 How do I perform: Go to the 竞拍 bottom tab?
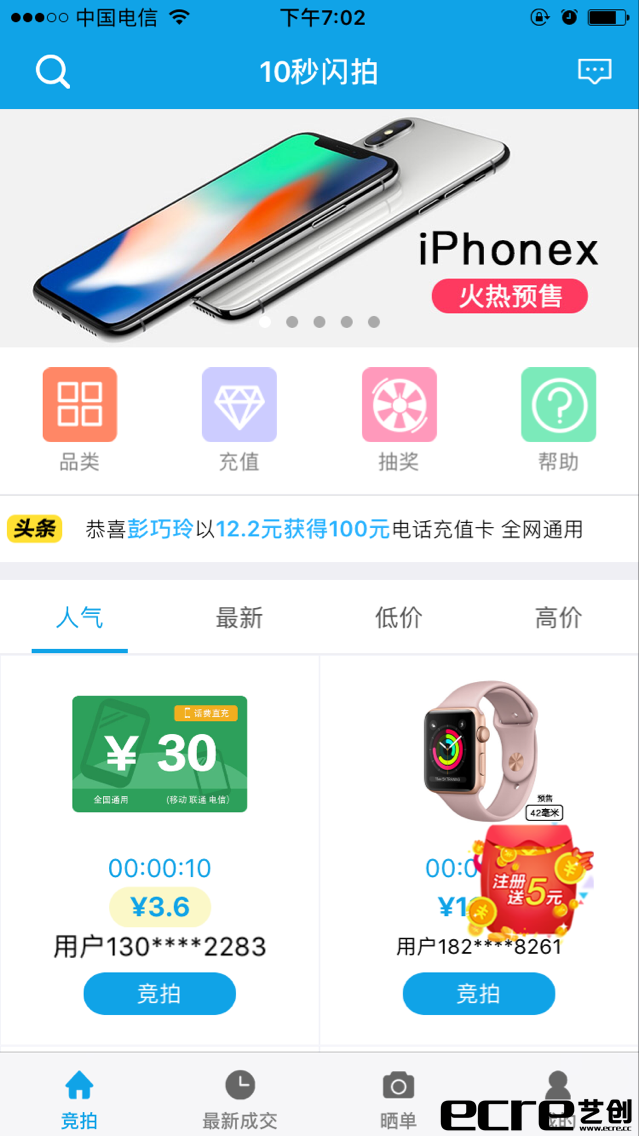click(x=79, y=1098)
